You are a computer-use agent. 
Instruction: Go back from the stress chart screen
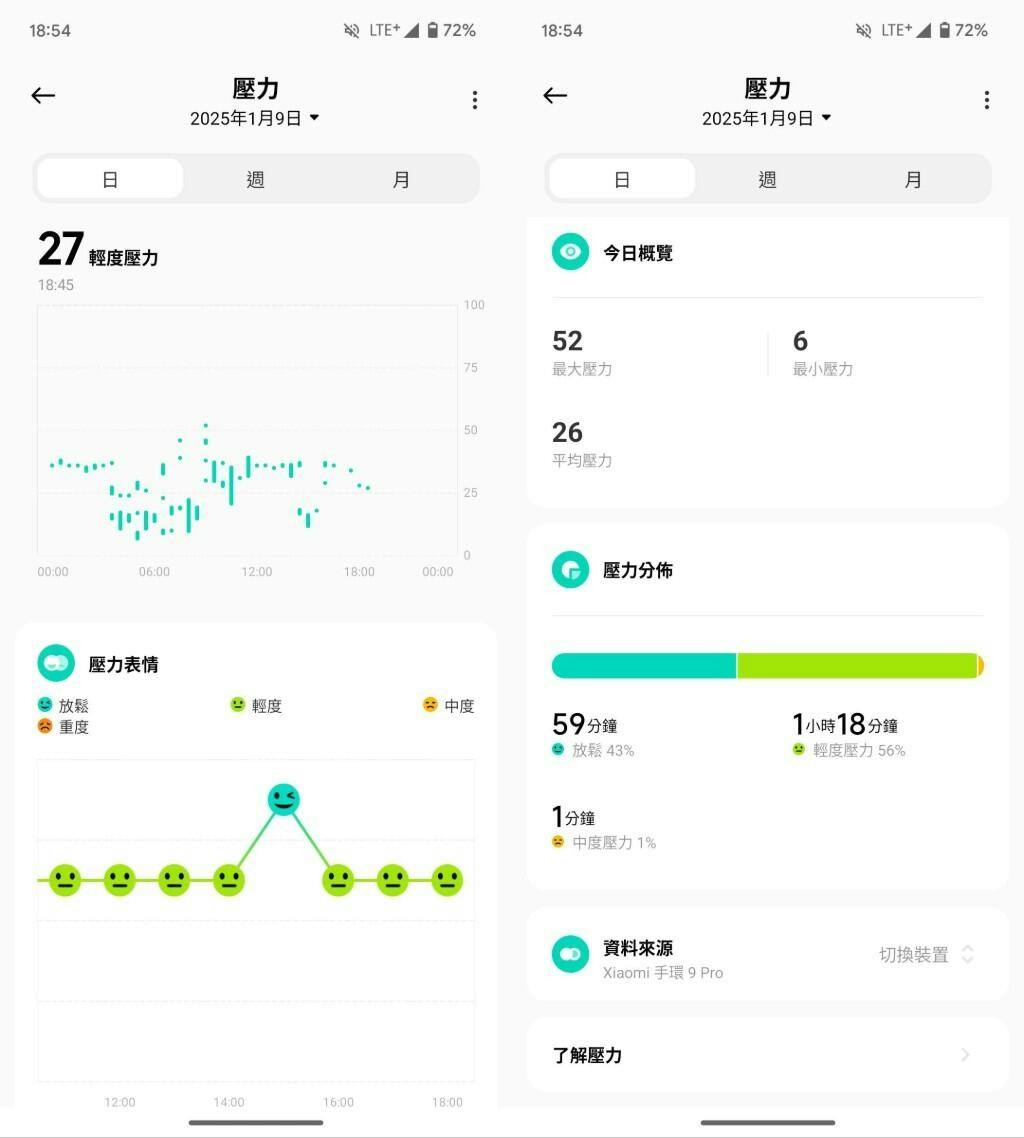point(43,96)
